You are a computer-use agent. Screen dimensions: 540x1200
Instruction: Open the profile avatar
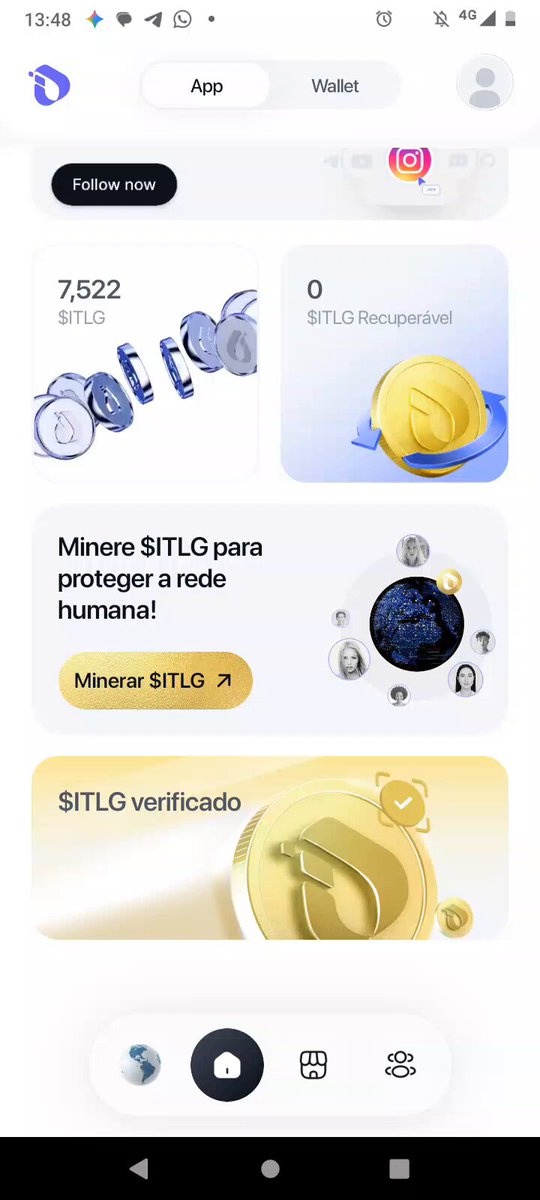(485, 83)
